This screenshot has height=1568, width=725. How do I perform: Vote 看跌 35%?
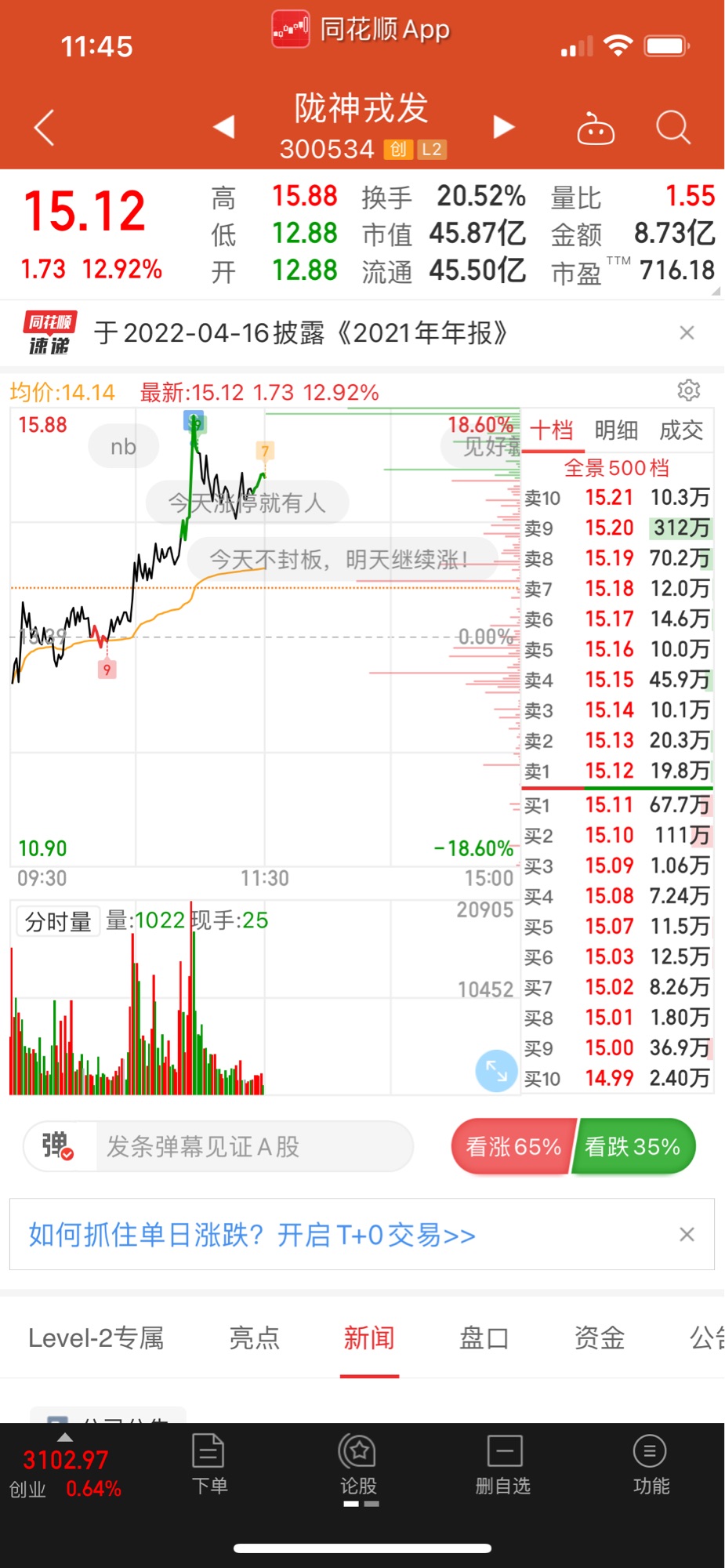pyautogui.click(x=633, y=1146)
